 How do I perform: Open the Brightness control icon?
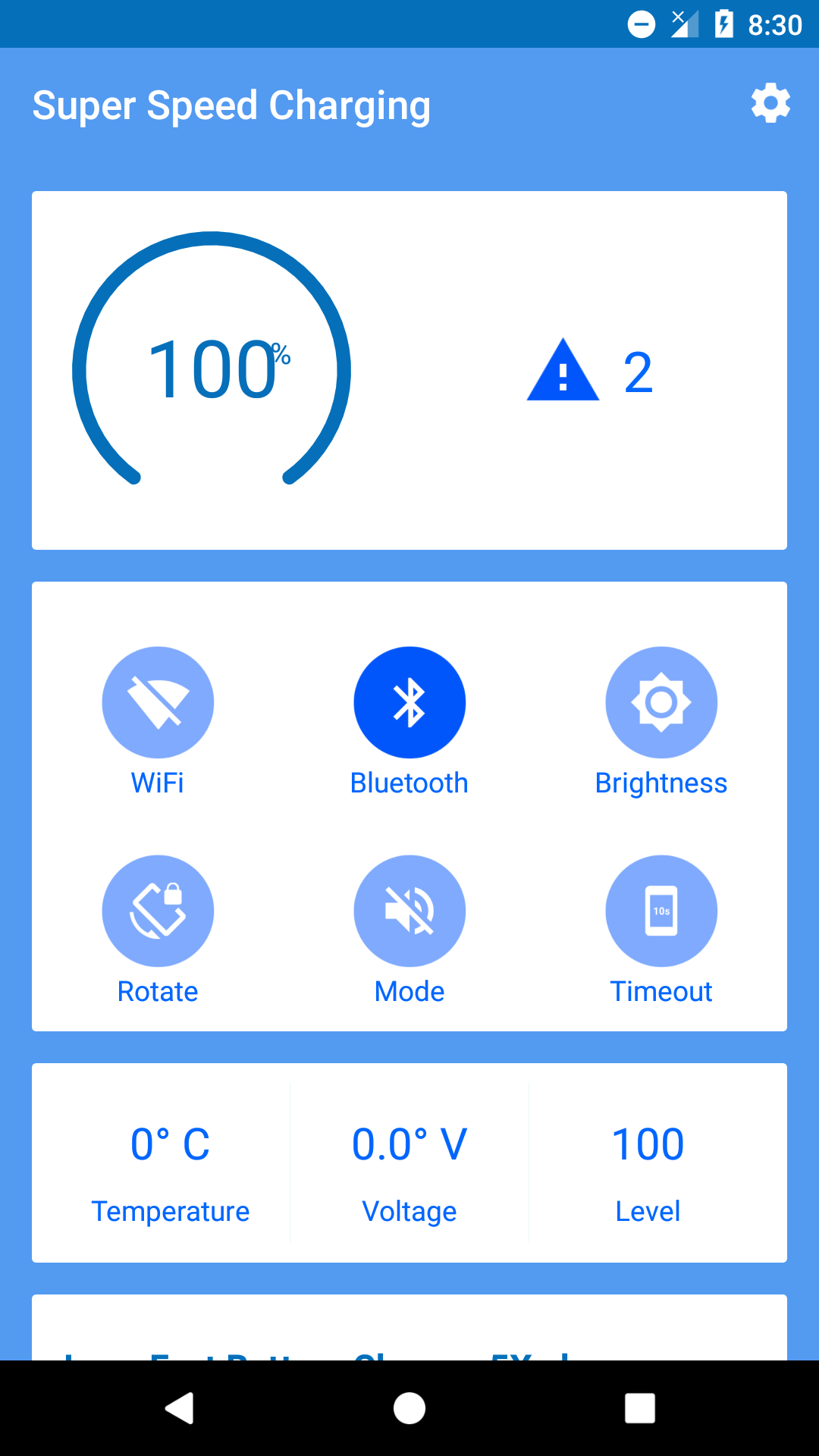(x=661, y=701)
